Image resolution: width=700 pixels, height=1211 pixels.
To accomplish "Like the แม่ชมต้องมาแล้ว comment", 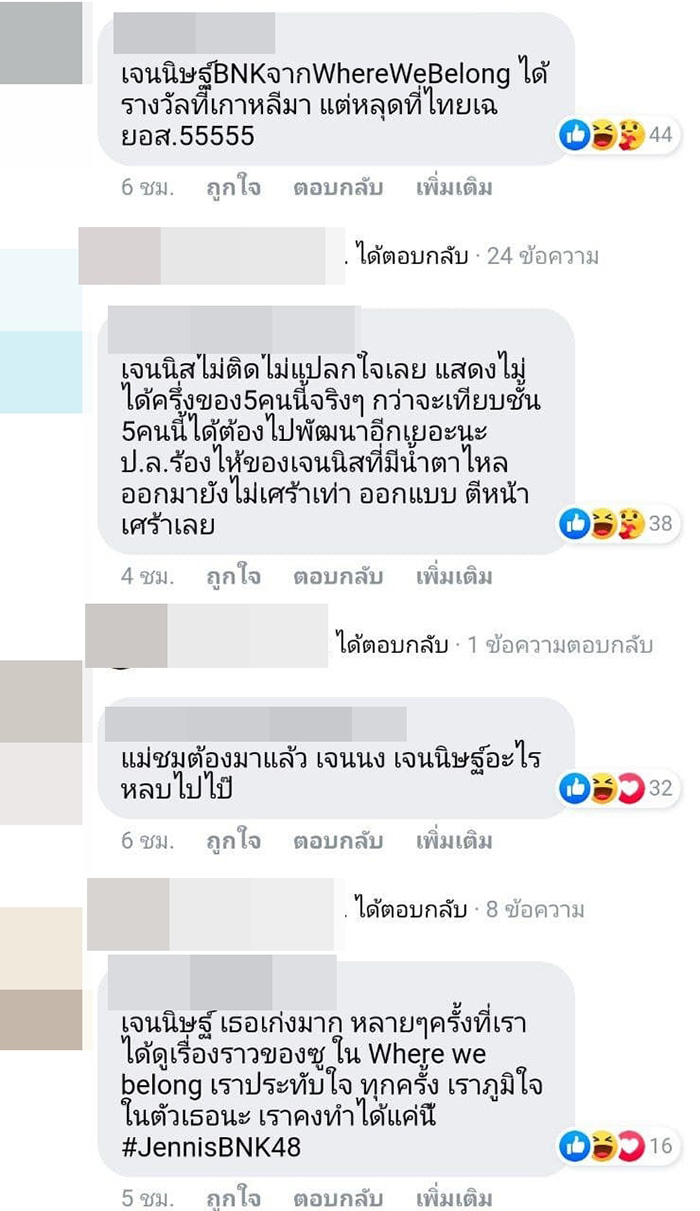I will point(233,841).
